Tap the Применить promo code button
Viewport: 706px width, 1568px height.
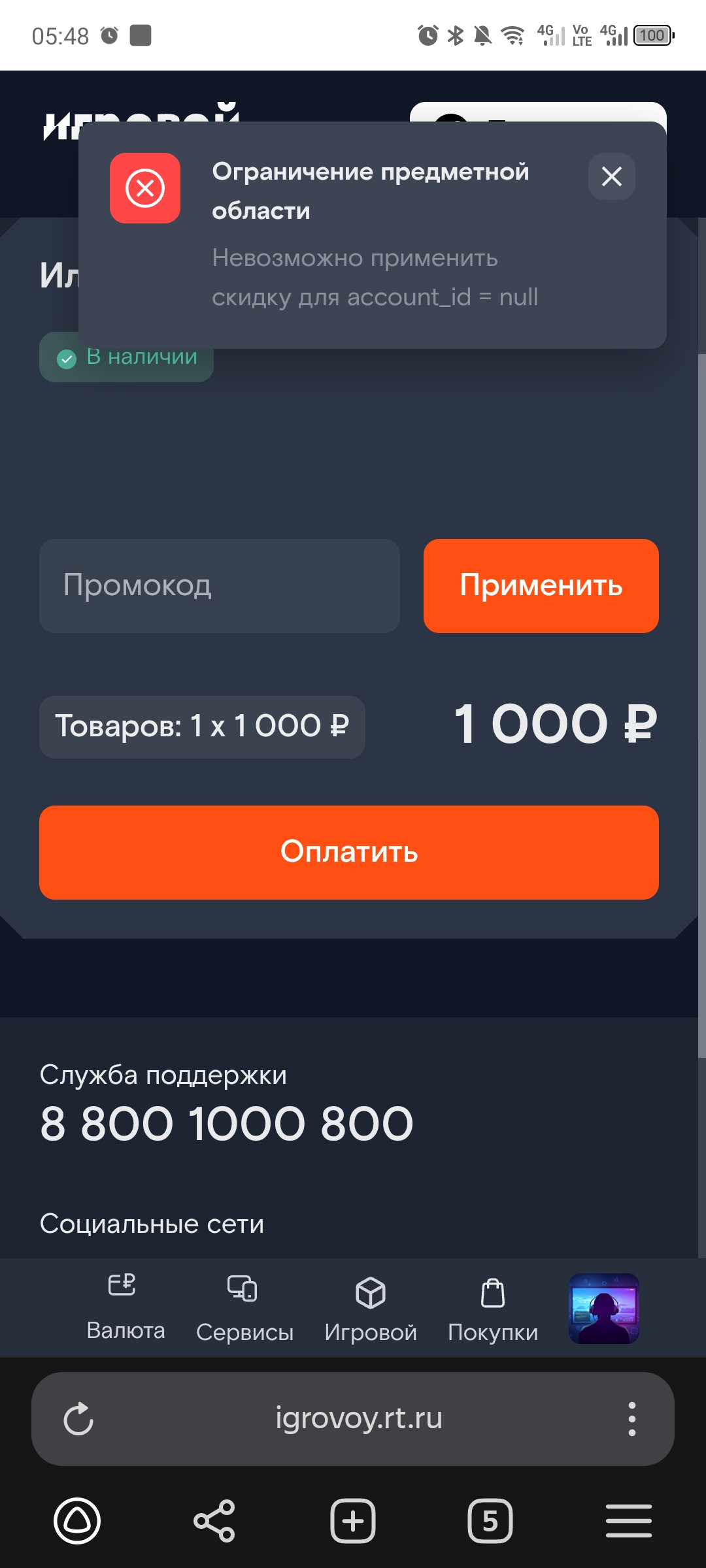[x=541, y=585]
